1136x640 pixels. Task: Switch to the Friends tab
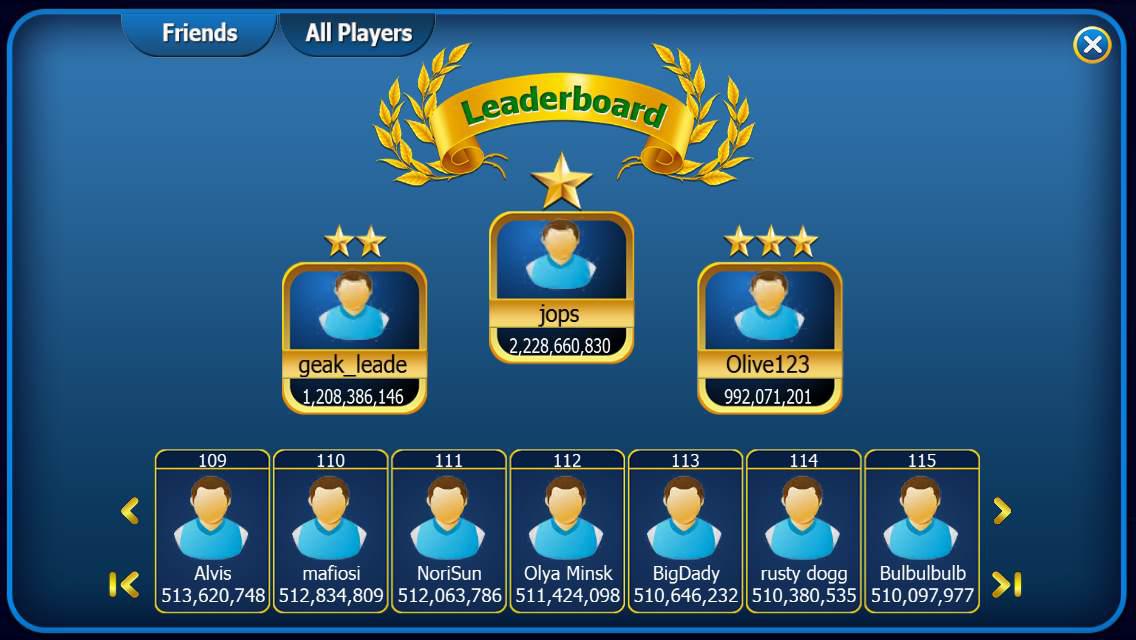pos(199,33)
